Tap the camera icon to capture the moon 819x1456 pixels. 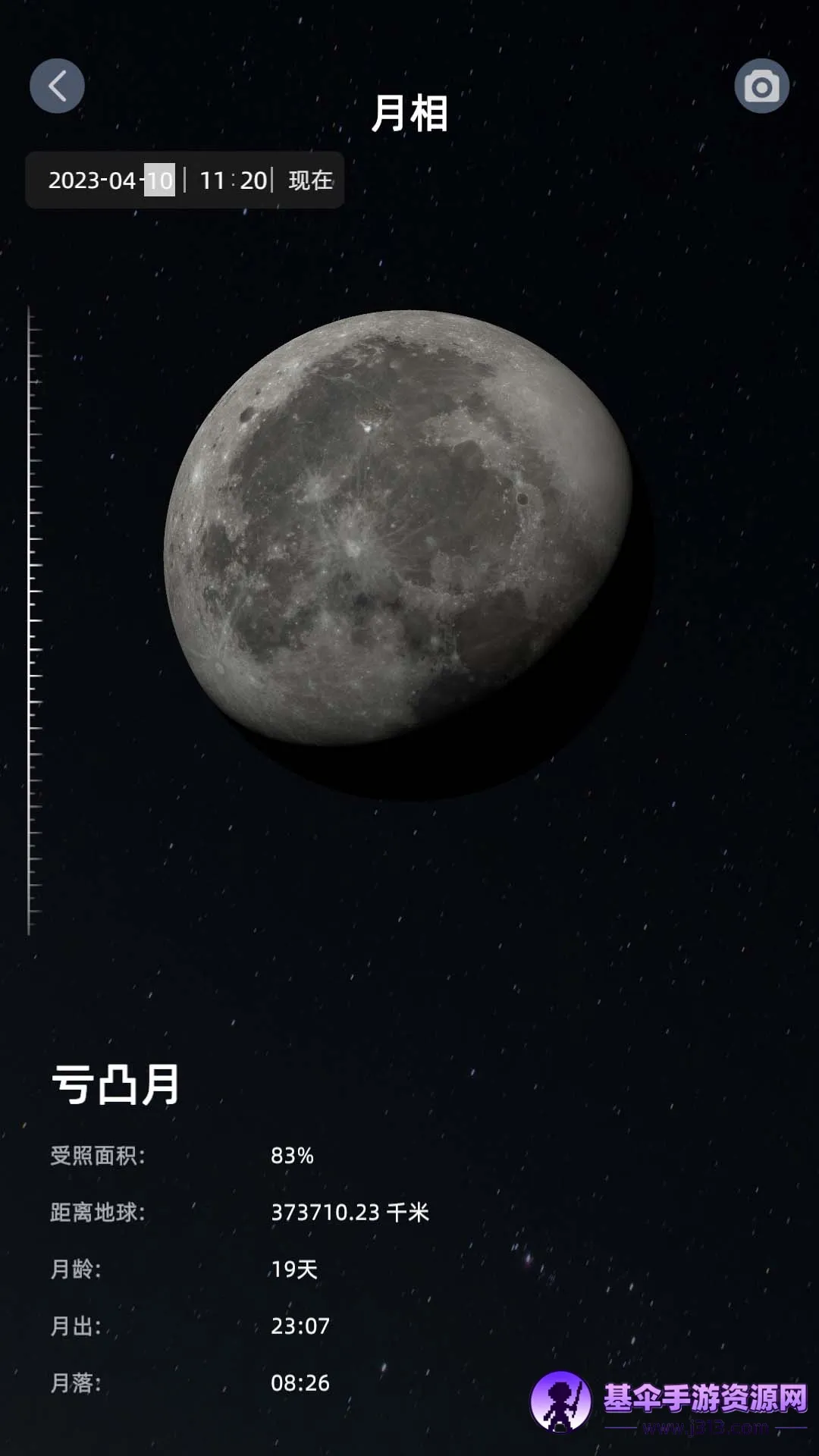(x=761, y=86)
